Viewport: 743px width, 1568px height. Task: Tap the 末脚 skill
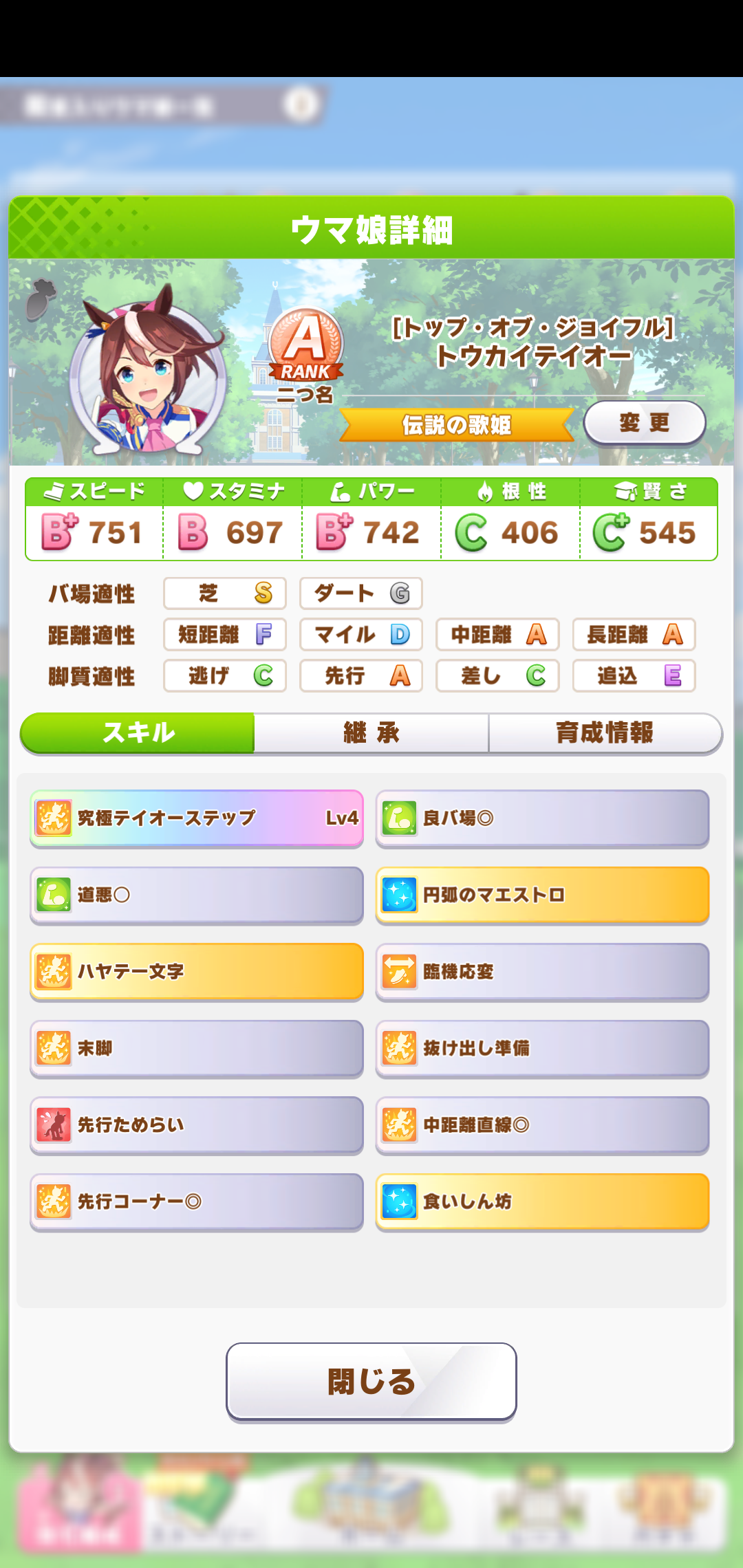197,1049
